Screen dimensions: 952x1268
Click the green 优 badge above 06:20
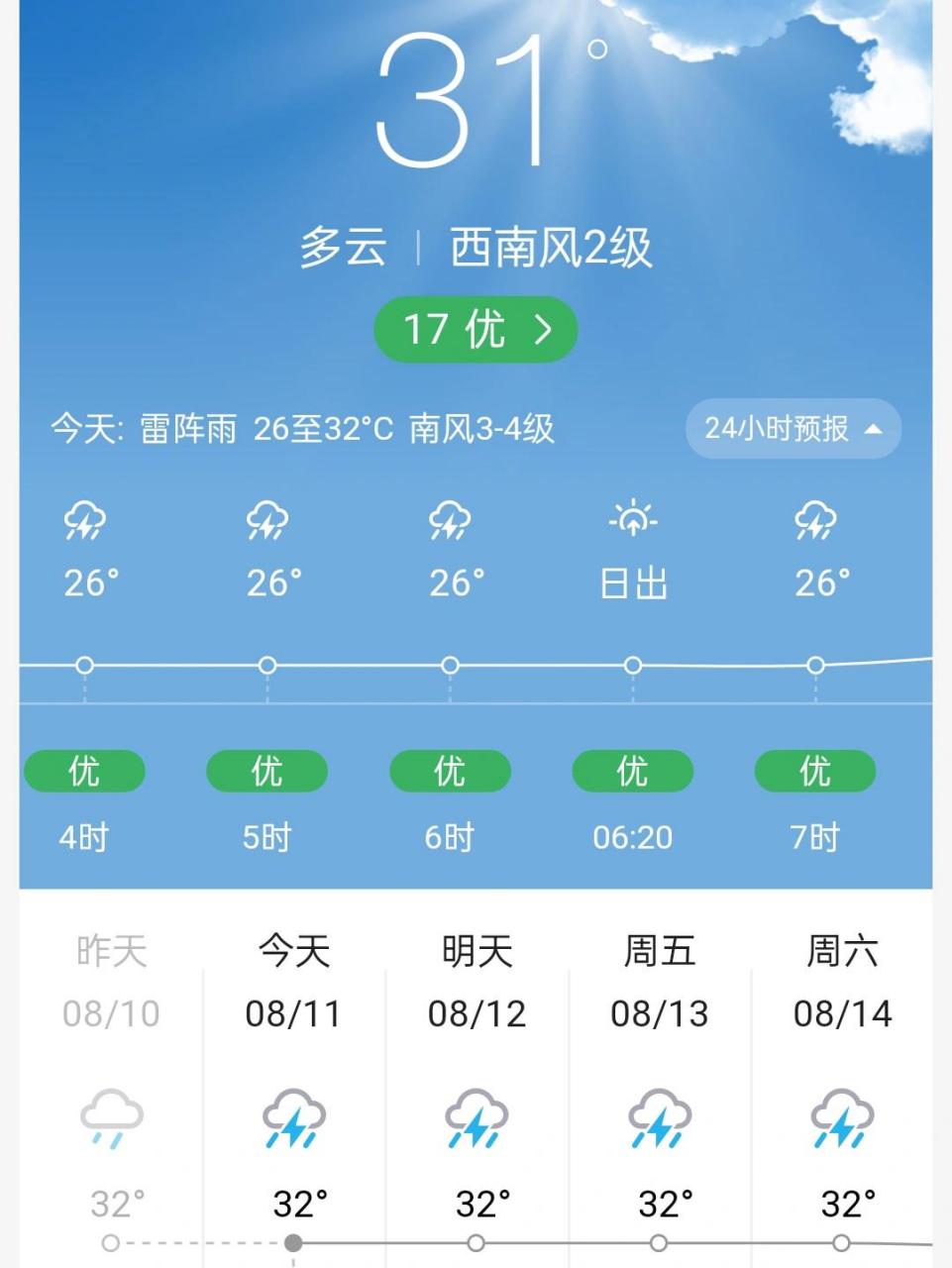(633, 770)
